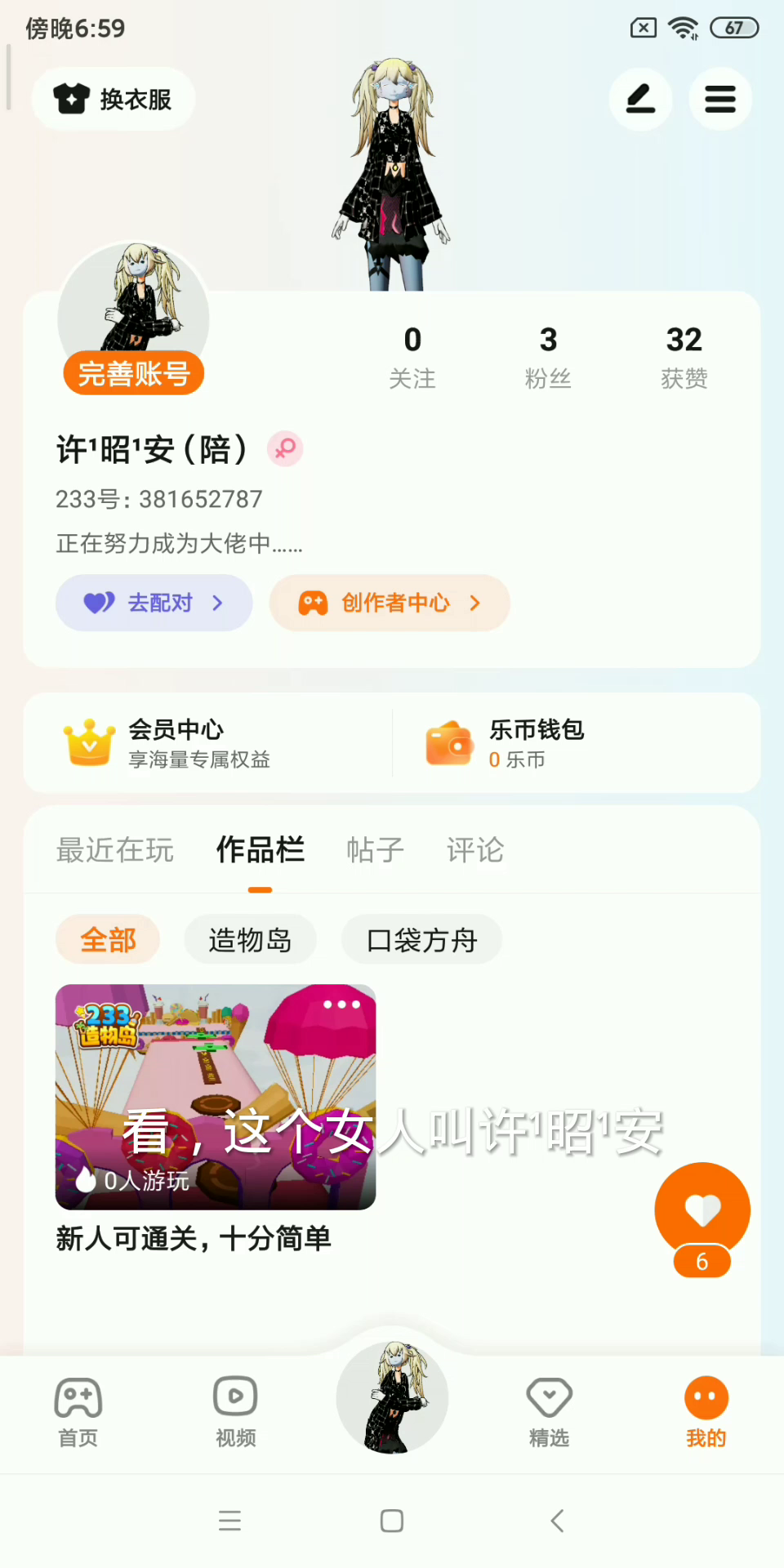Switch to the 帖子 posts tab
Viewport: 784px width, 1568px height.
pos(375,851)
